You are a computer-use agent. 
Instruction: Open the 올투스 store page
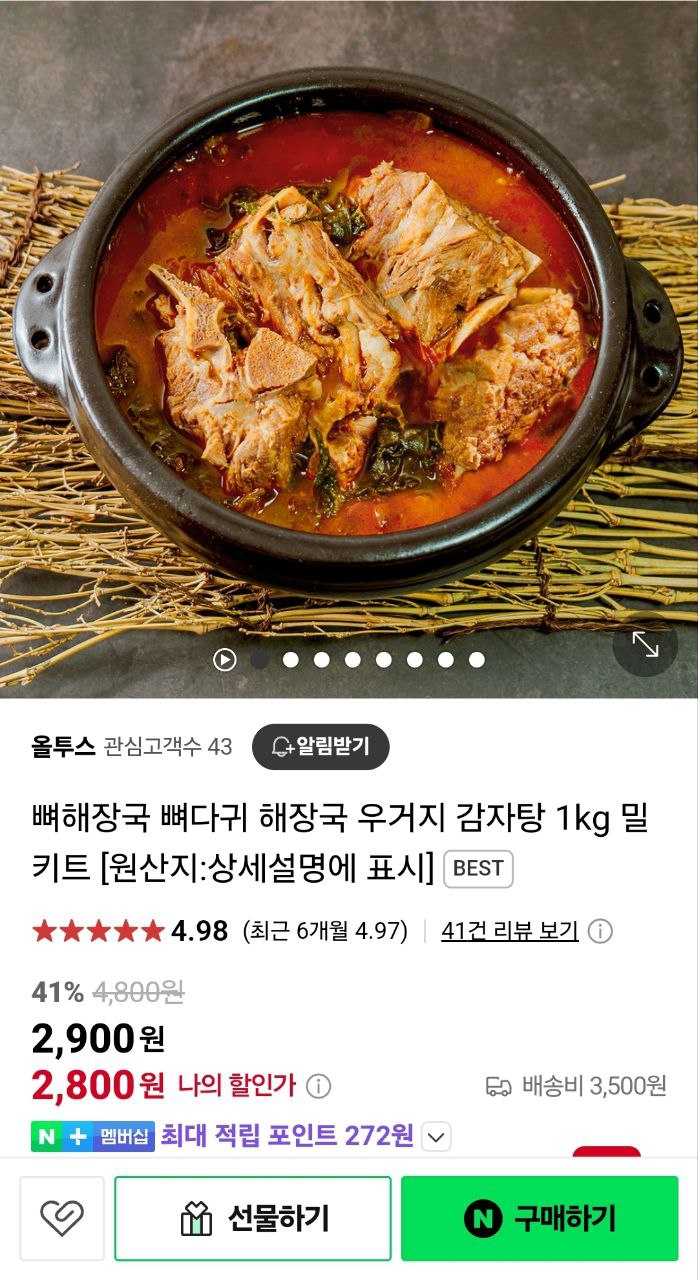(63, 746)
